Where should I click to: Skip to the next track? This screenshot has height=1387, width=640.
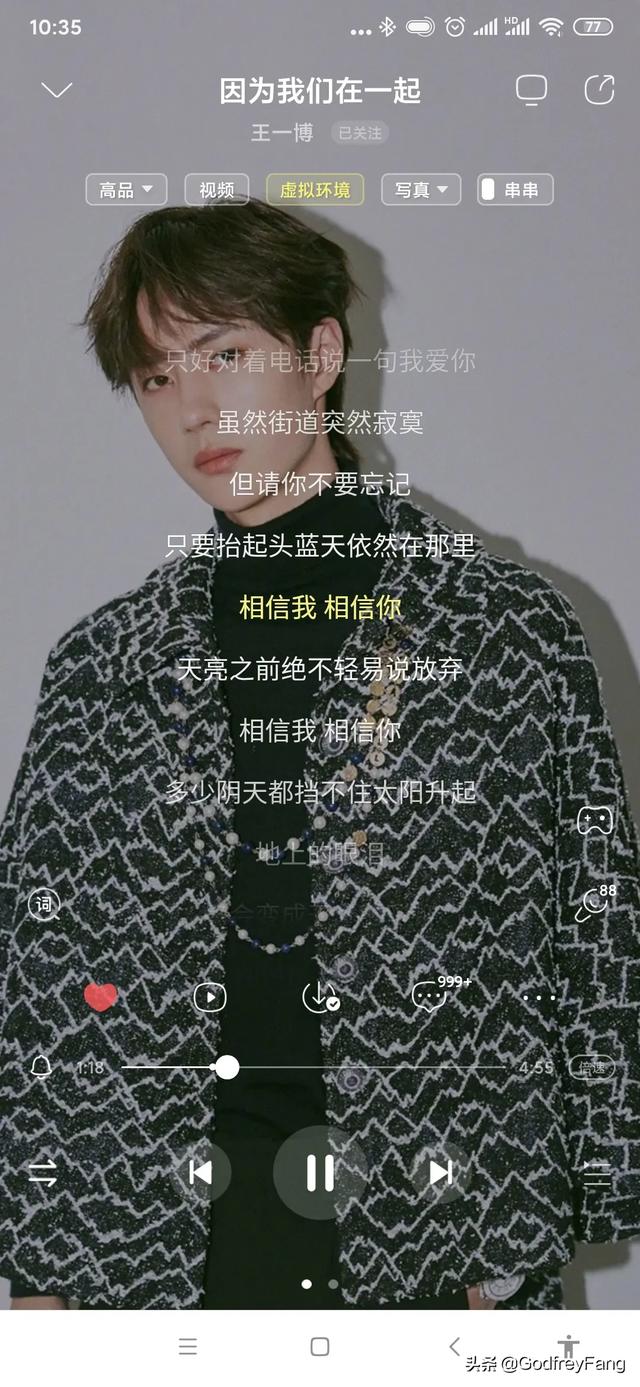(440, 1172)
